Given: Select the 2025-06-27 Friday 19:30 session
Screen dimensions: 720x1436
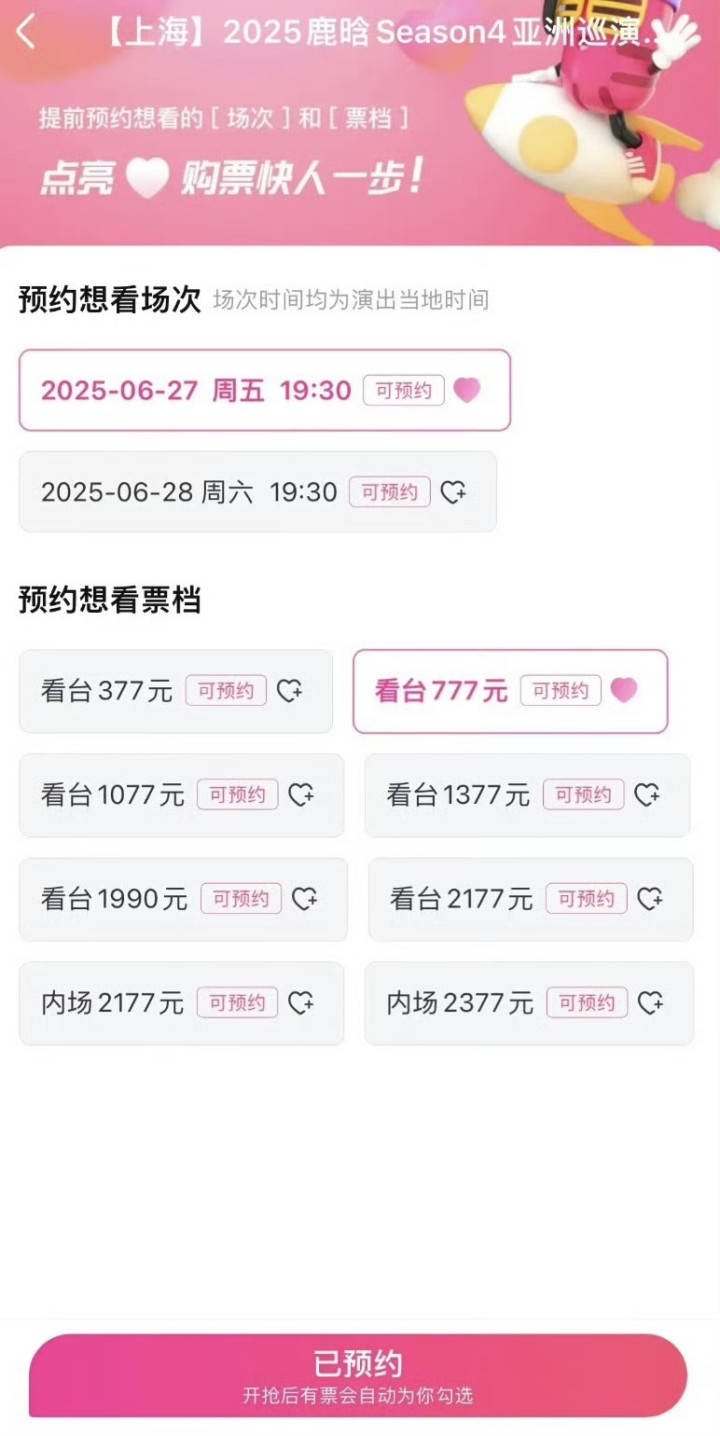Looking at the screenshot, I should [265, 390].
